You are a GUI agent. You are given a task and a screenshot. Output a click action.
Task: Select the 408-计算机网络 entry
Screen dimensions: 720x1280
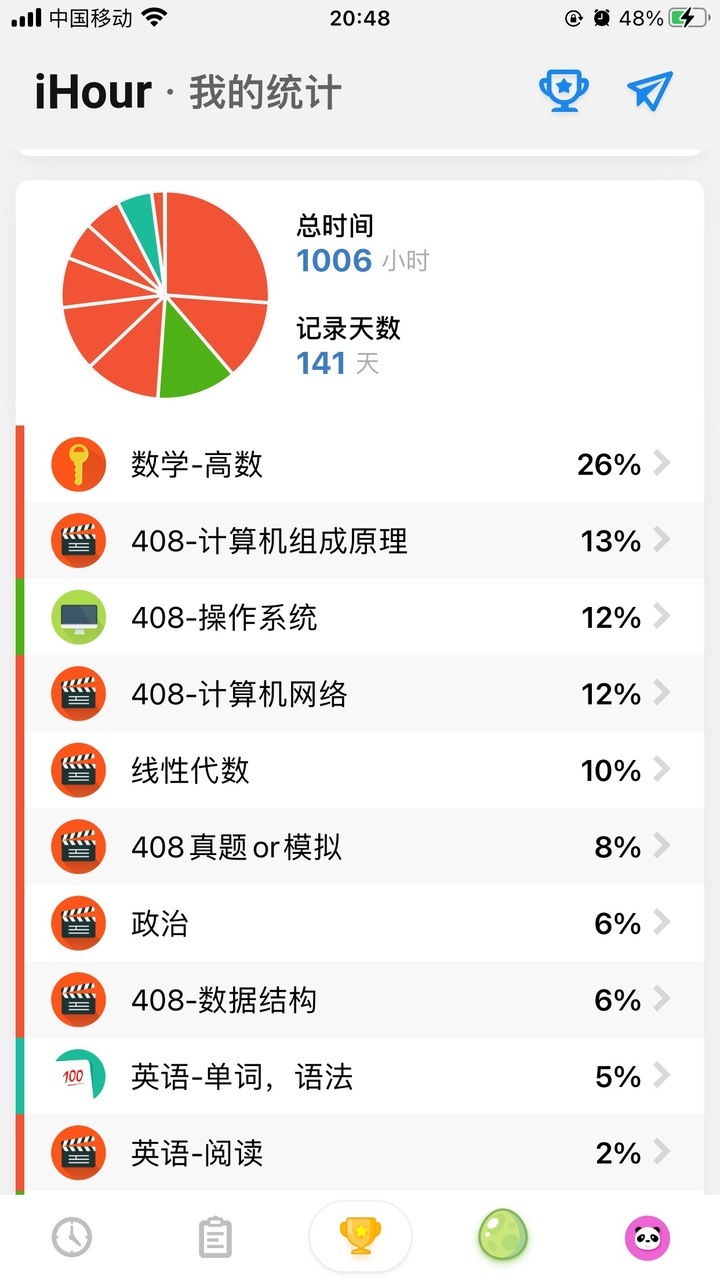360,694
